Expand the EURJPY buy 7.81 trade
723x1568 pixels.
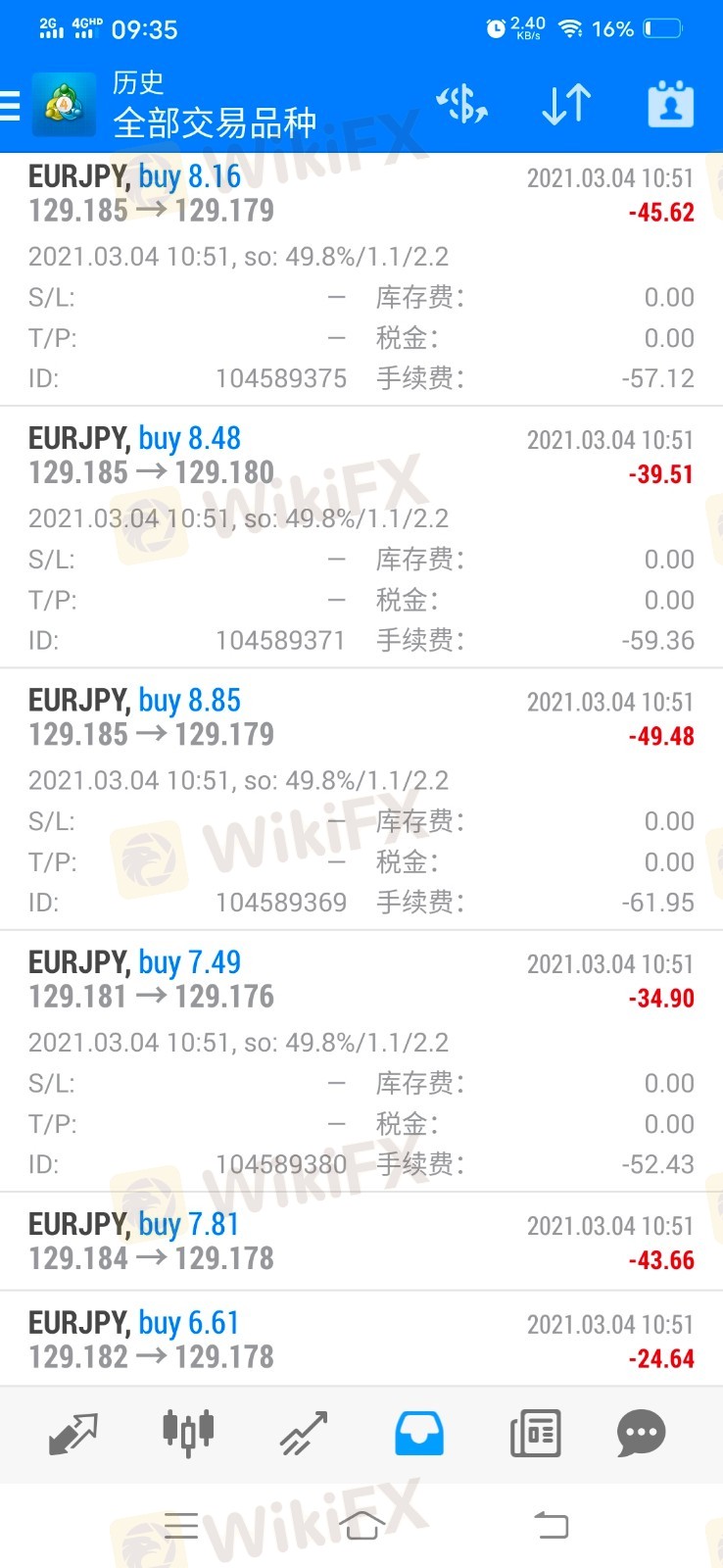click(x=361, y=1242)
